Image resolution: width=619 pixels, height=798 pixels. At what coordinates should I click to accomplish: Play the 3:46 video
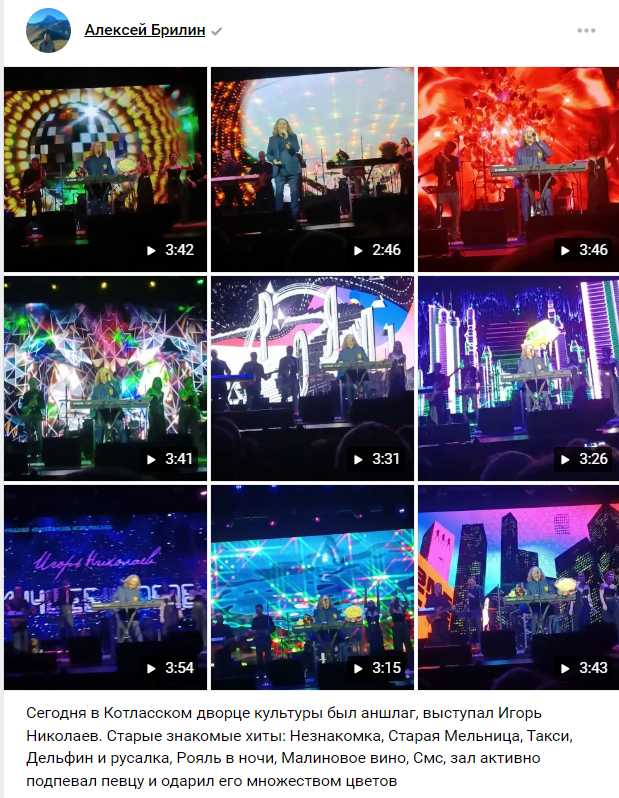click(x=518, y=169)
